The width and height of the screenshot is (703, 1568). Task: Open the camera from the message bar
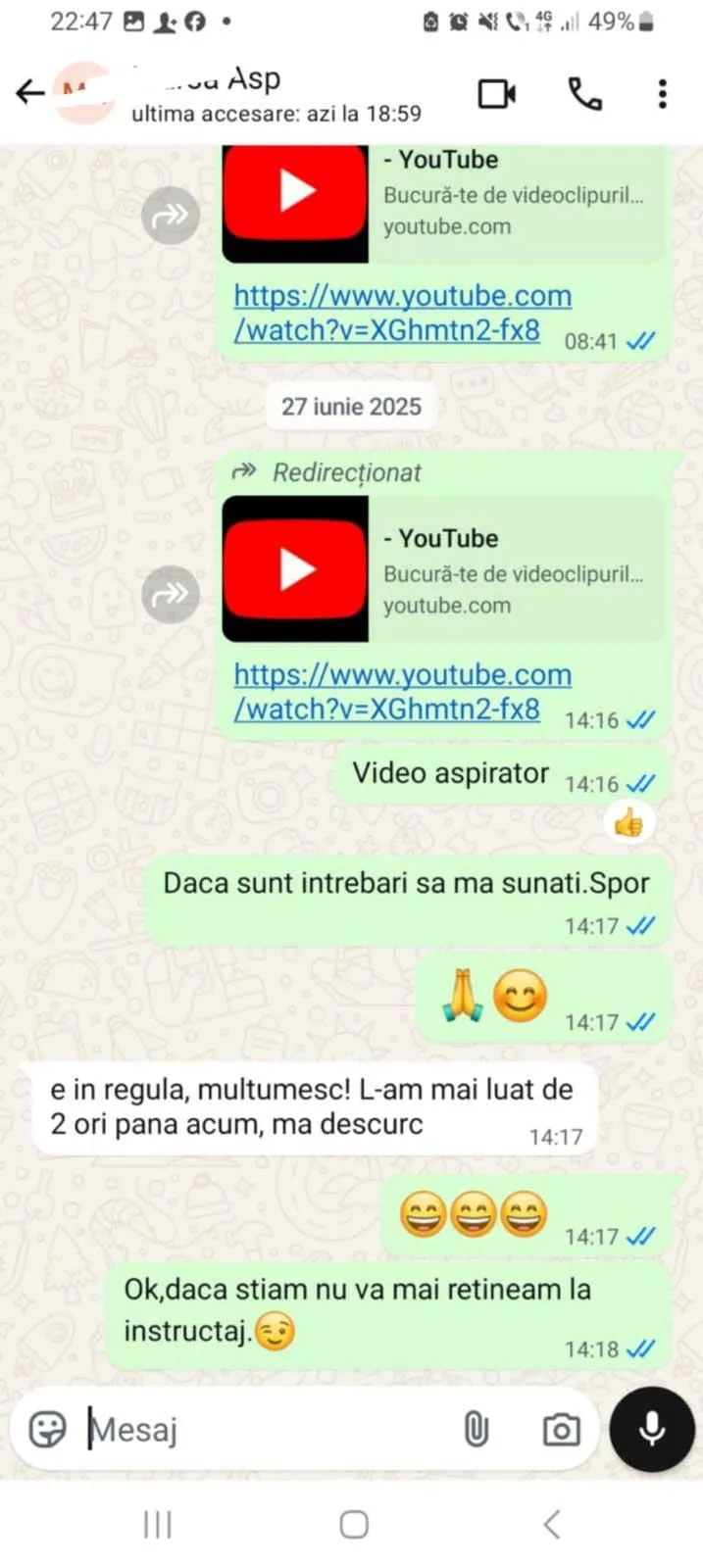pyautogui.click(x=561, y=1430)
